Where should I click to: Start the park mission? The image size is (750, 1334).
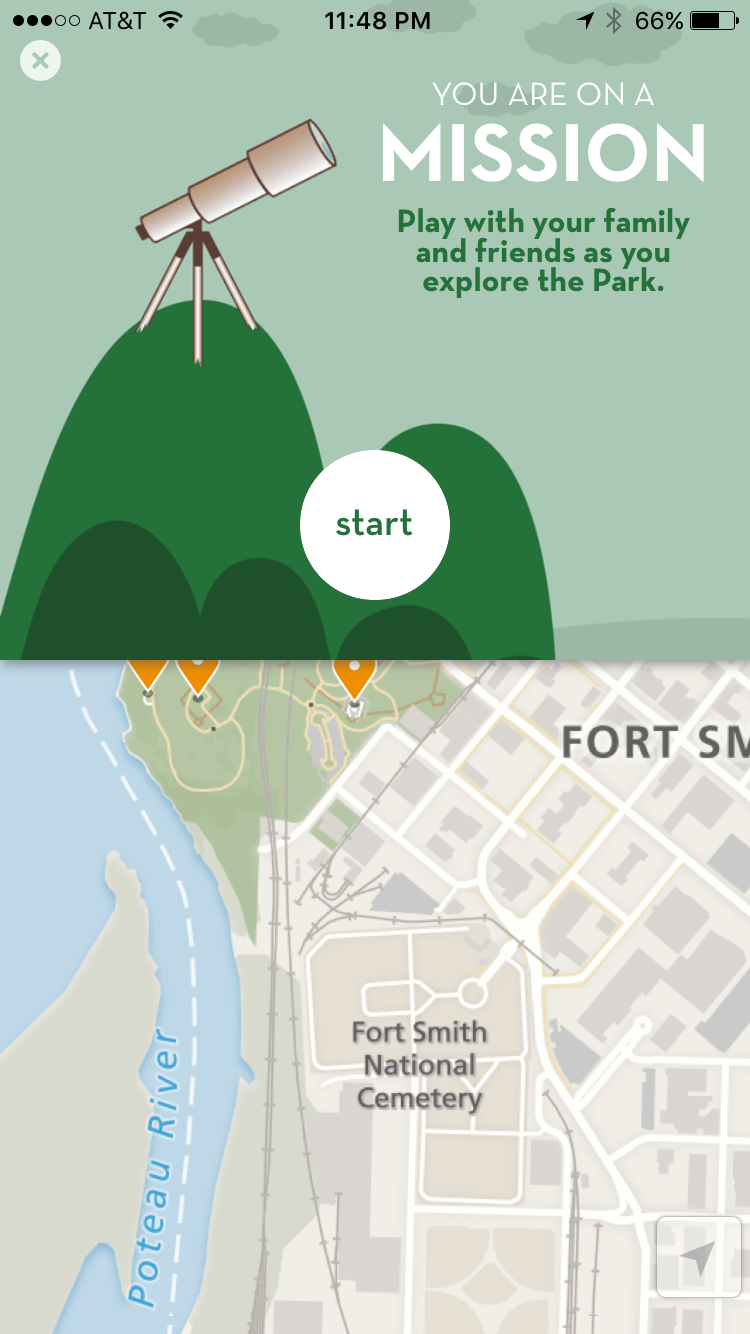point(374,524)
